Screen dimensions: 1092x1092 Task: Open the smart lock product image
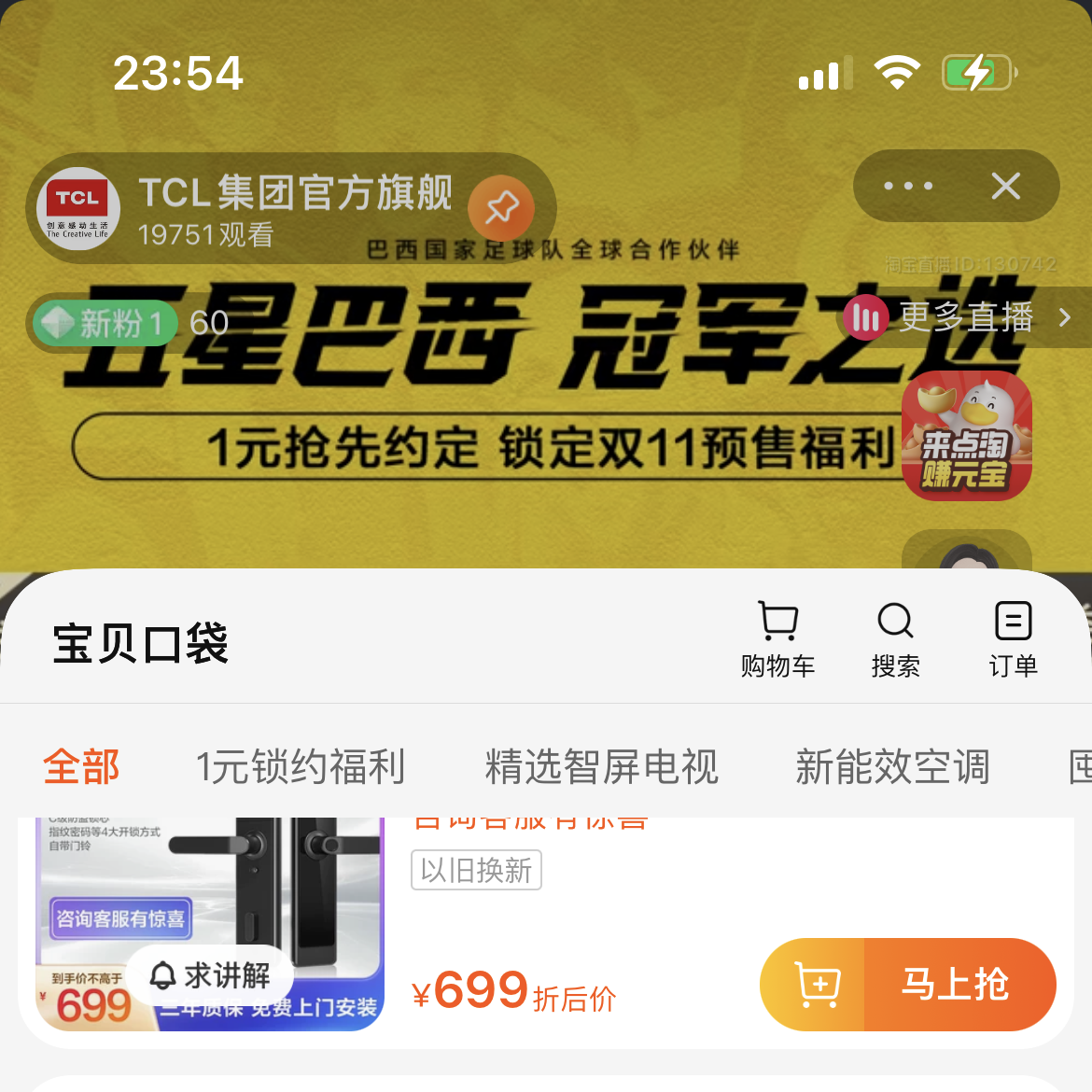pos(280,896)
